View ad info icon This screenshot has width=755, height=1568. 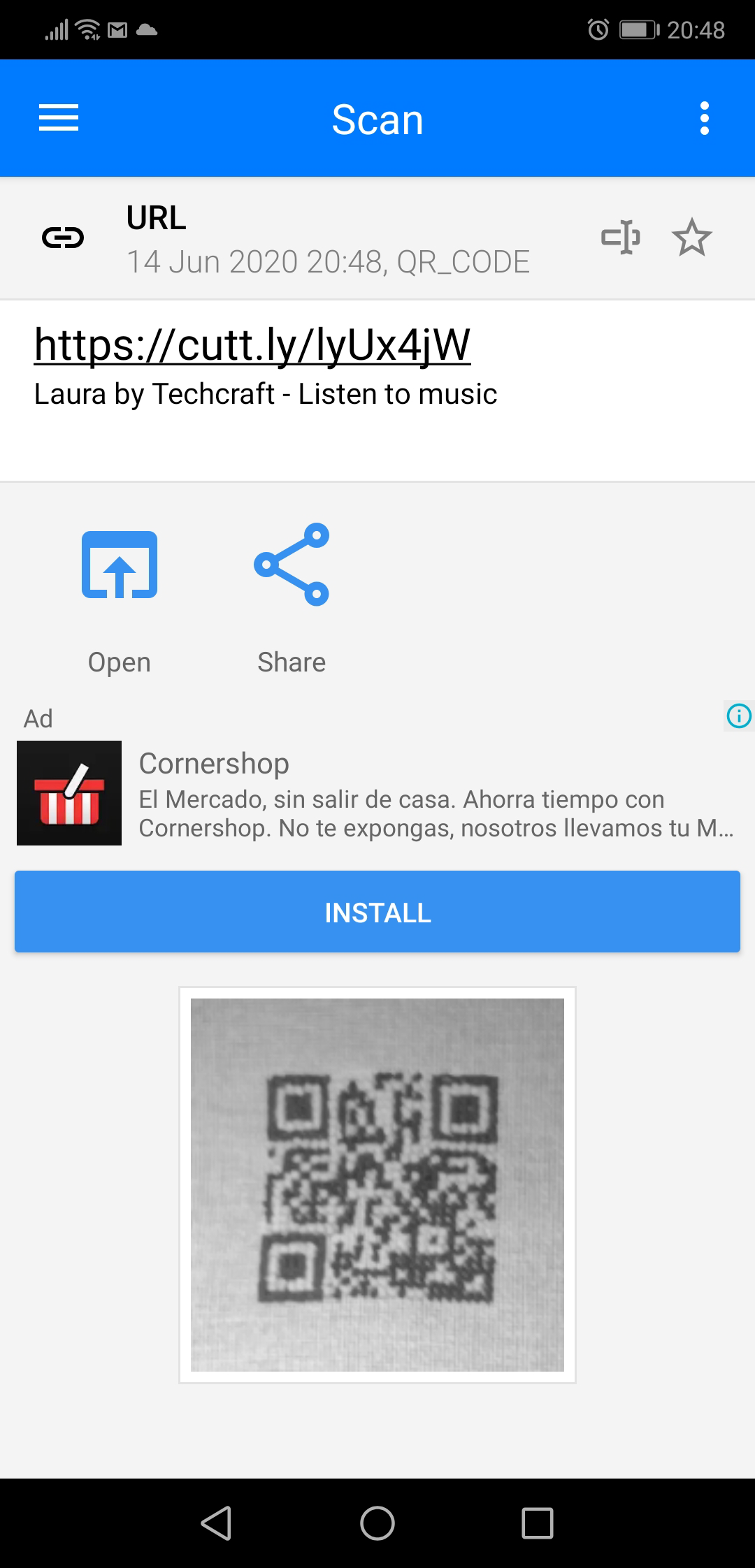739,716
